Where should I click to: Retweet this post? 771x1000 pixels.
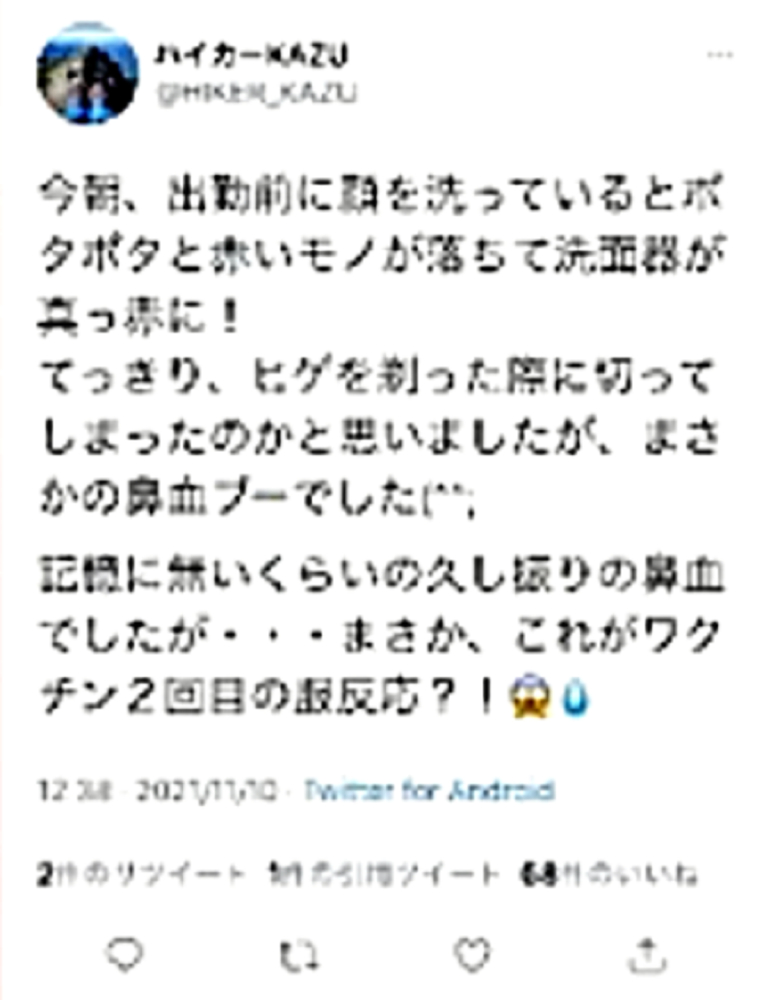tap(297, 956)
